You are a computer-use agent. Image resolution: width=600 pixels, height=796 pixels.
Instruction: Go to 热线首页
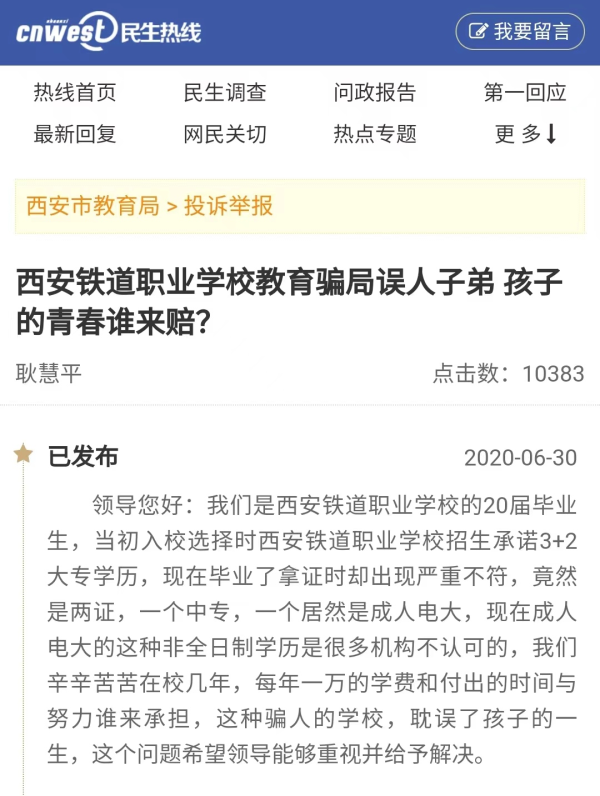pos(75,93)
